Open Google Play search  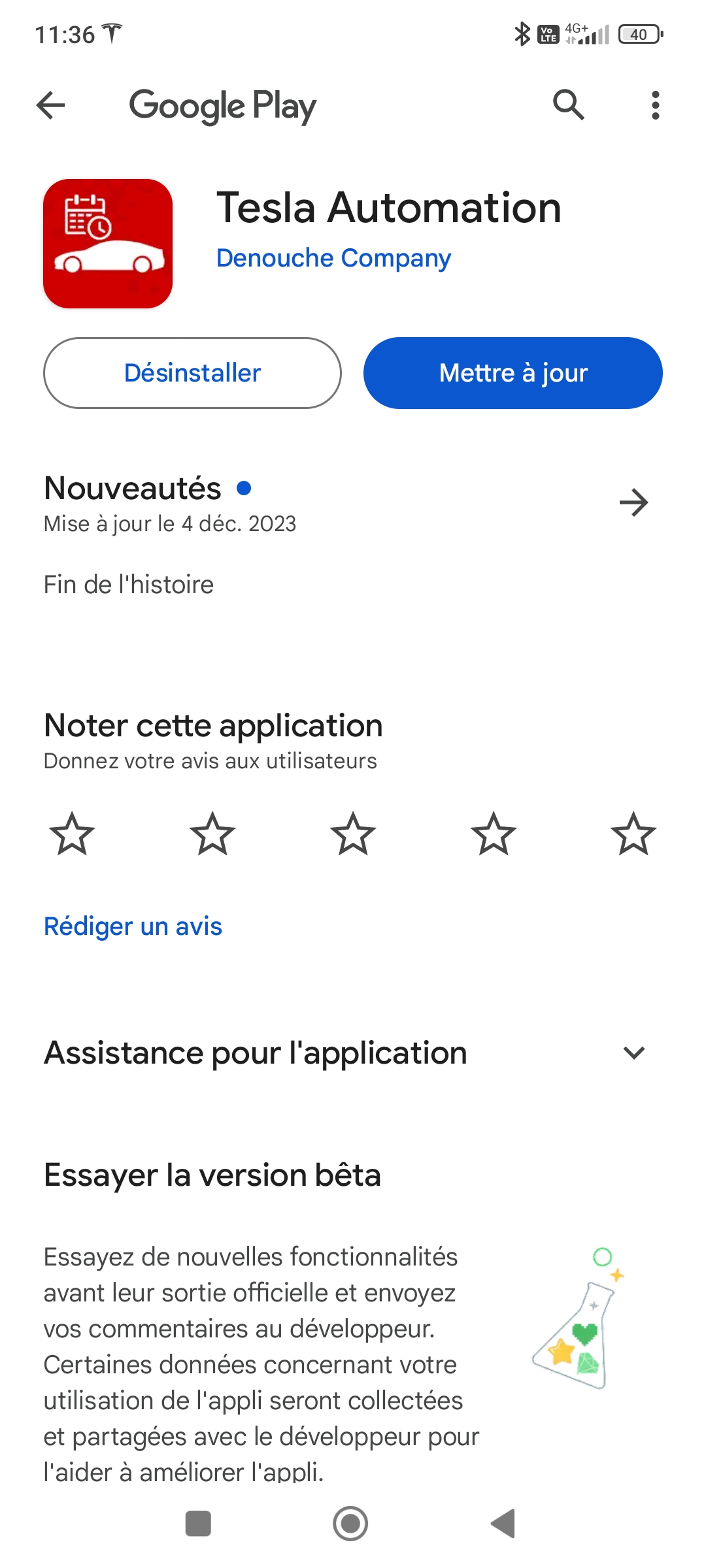click(x=568, y=105)
